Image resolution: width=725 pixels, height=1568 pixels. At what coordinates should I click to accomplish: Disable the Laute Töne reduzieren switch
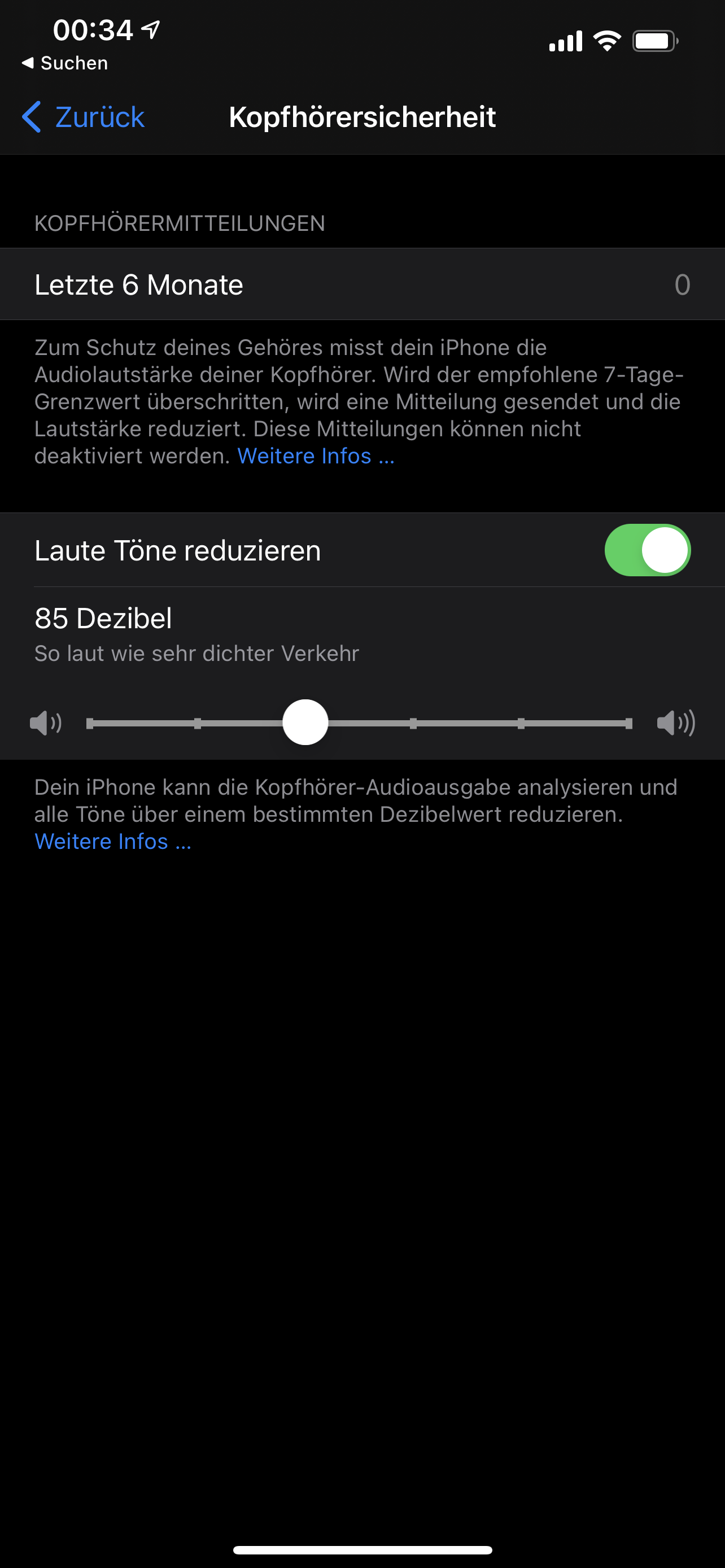point(647,550)
